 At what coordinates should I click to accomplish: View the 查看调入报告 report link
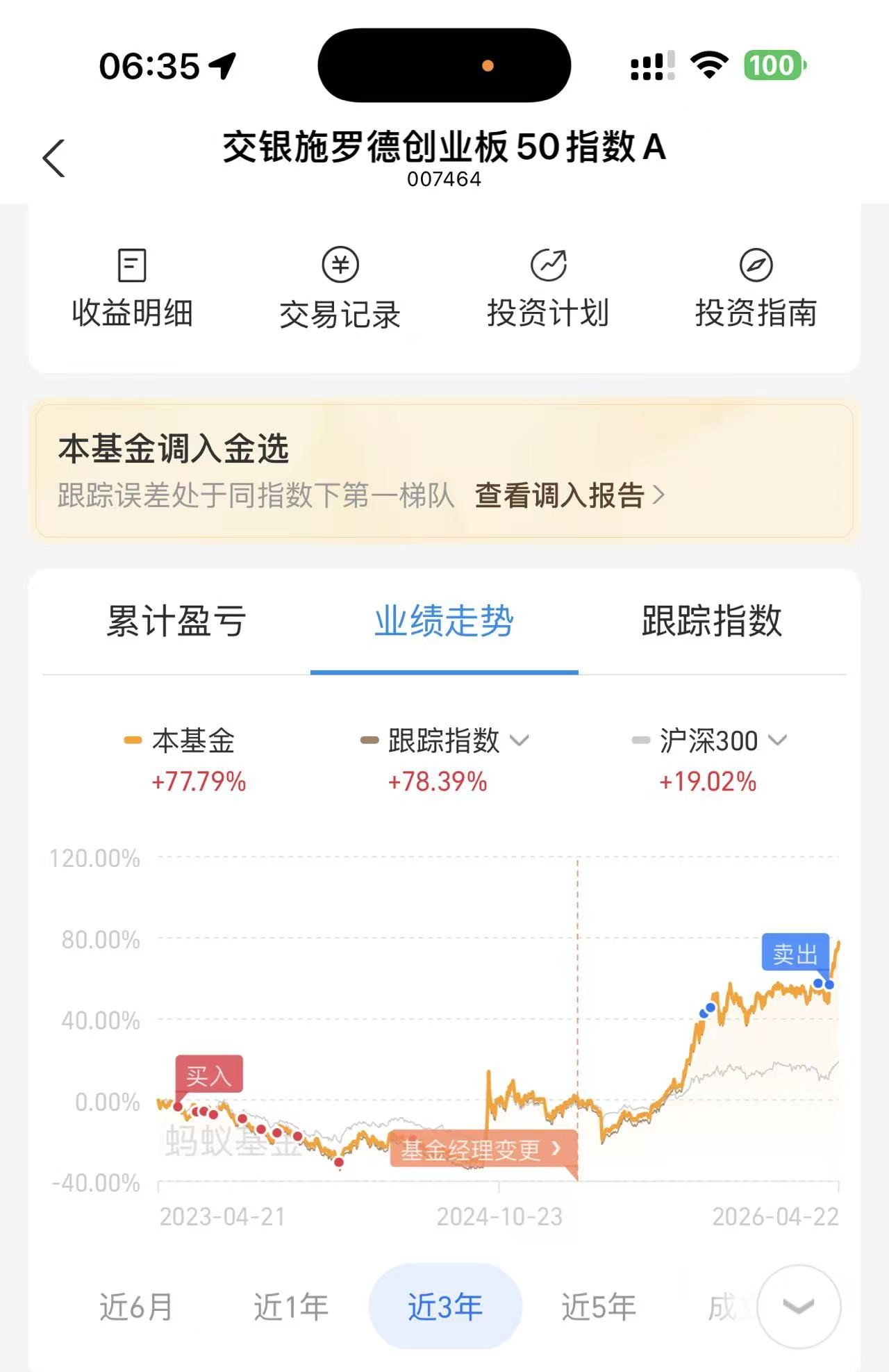click(570, 495)
